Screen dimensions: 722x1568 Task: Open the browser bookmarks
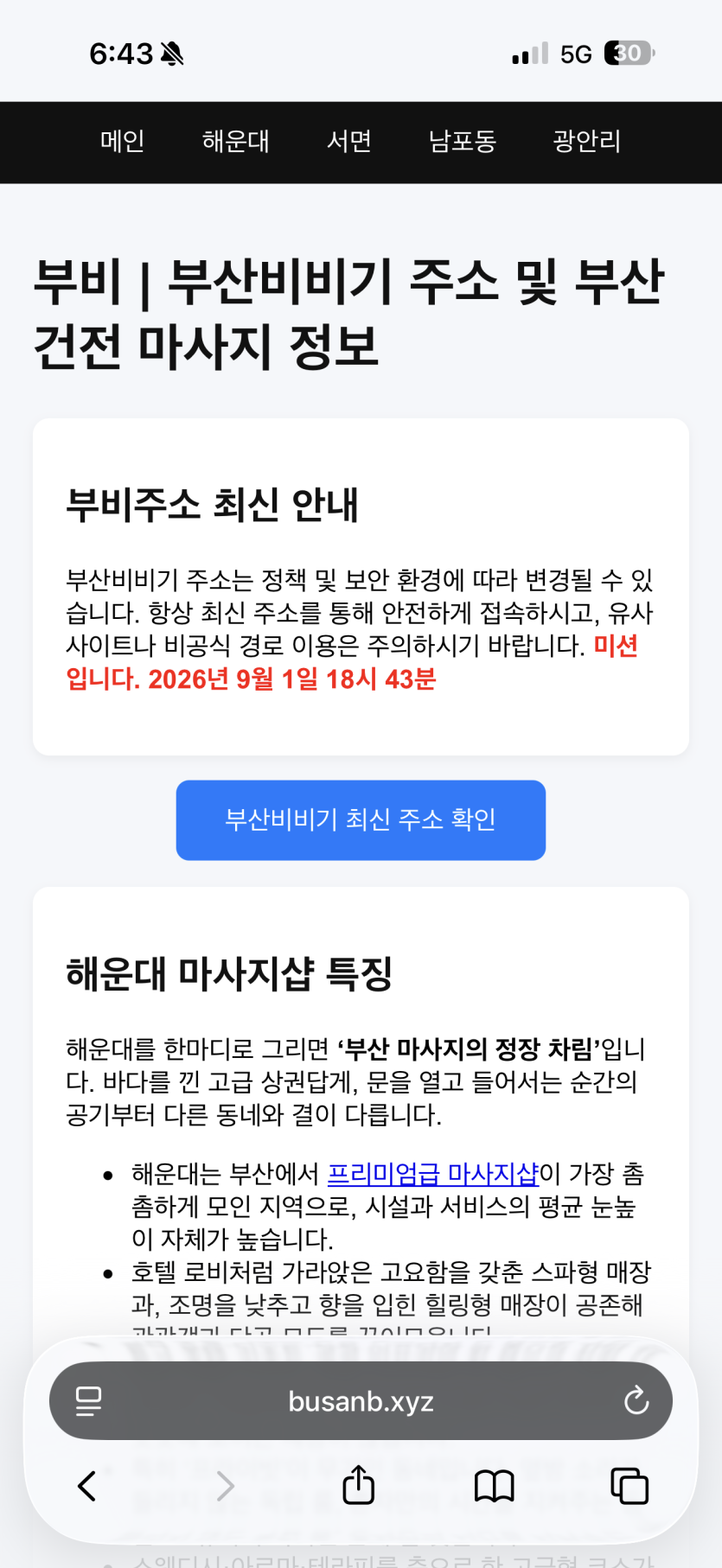(x=495, y=1487)
